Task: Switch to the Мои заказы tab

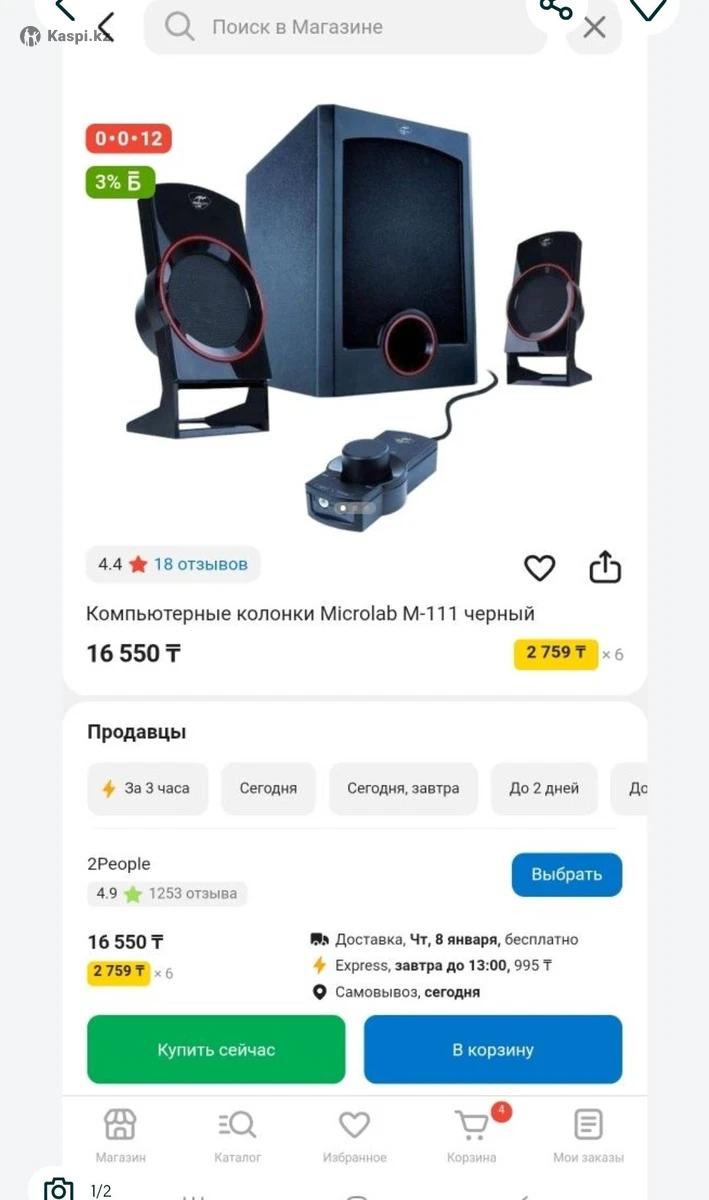Action: [x=588, y=1136]
